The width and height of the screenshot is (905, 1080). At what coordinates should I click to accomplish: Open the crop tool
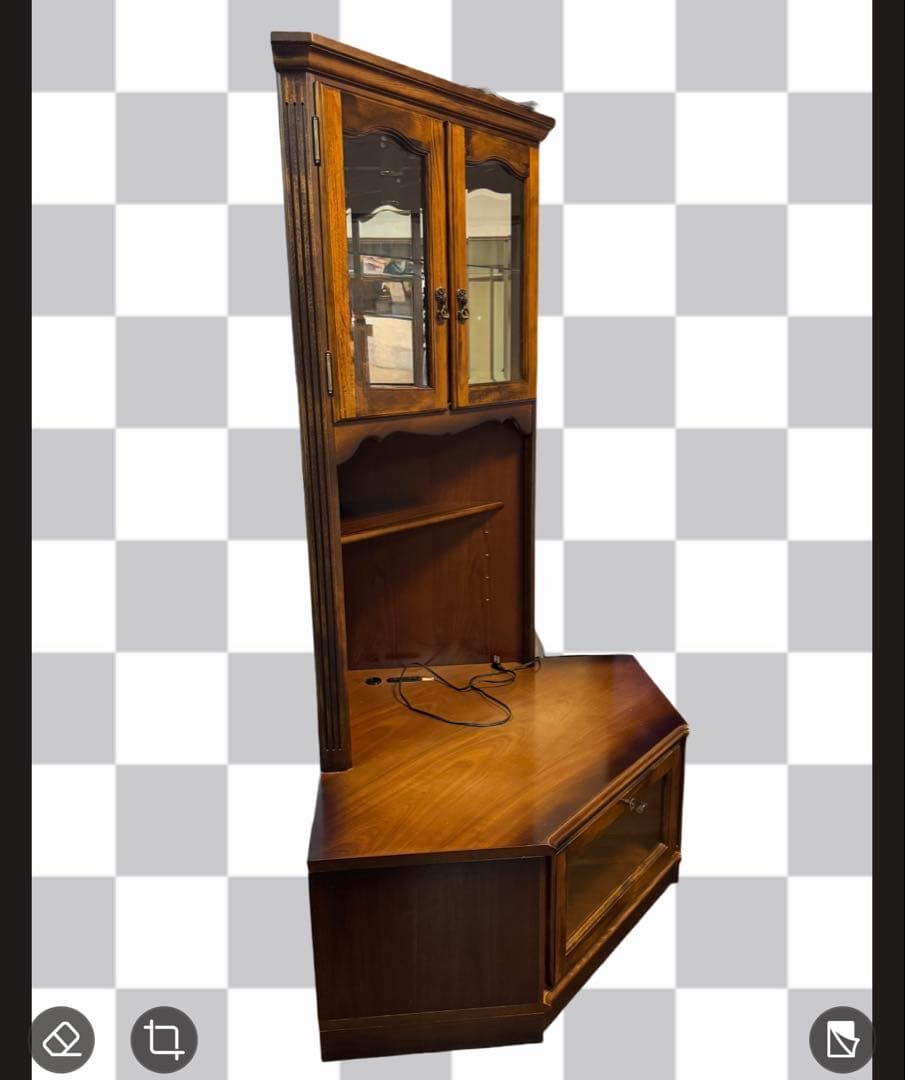(164, 1040)
